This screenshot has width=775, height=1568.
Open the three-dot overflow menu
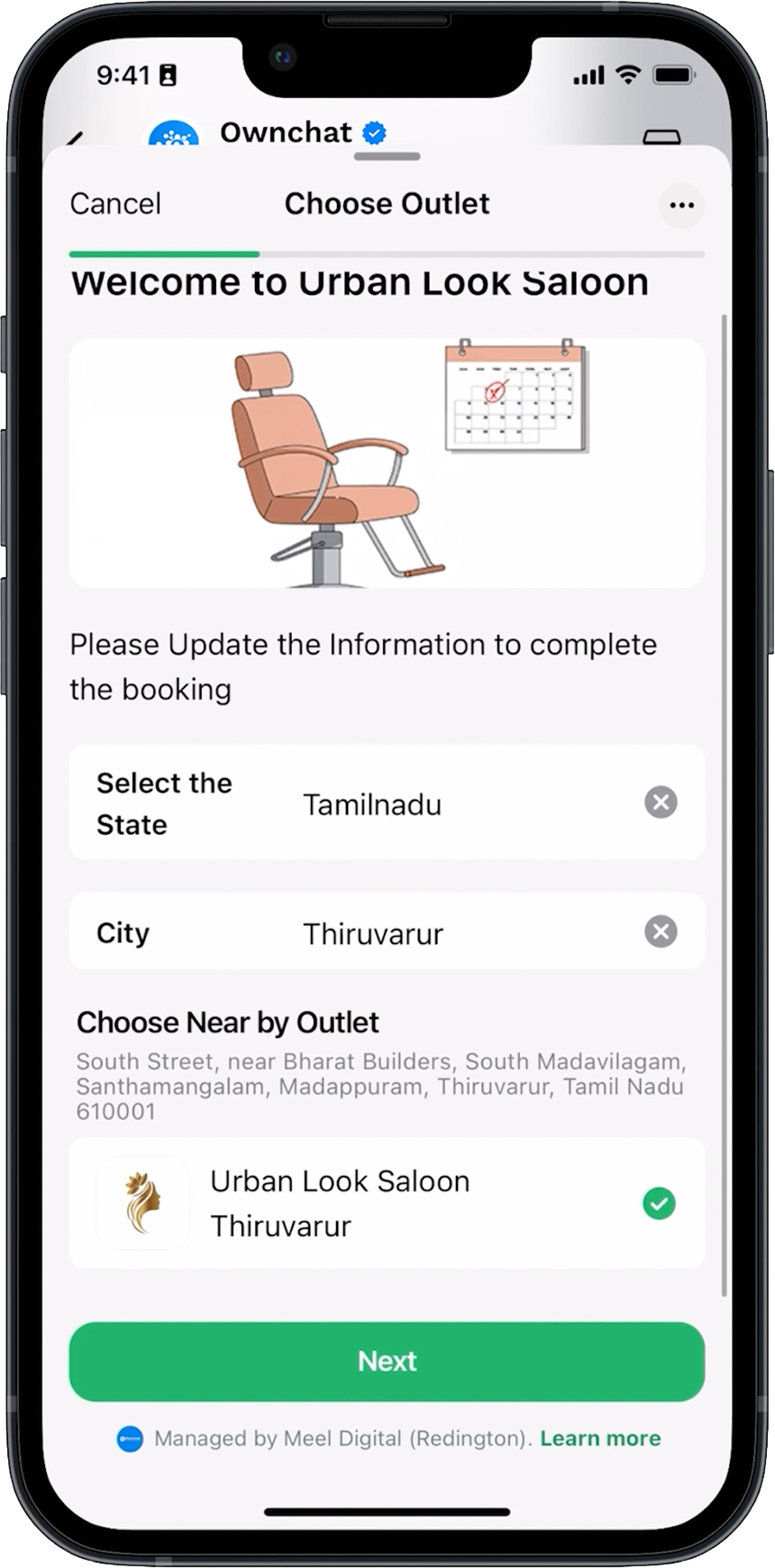(681, 205)
